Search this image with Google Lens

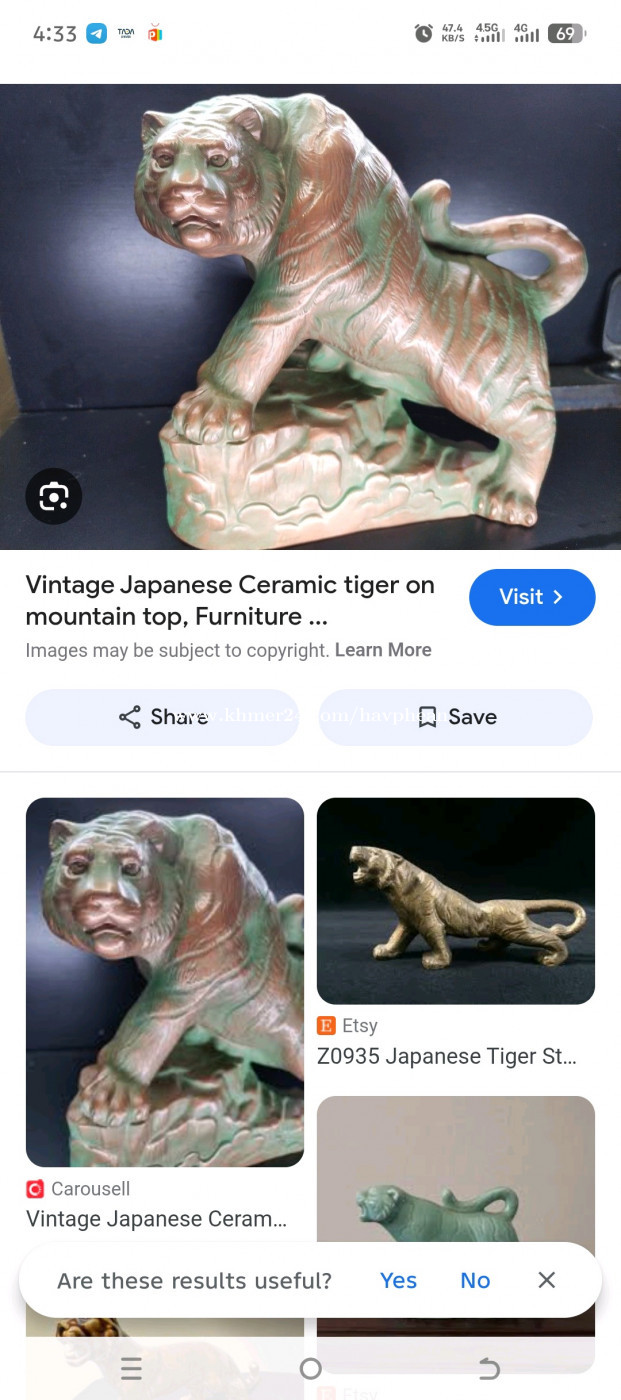point(53,496)
